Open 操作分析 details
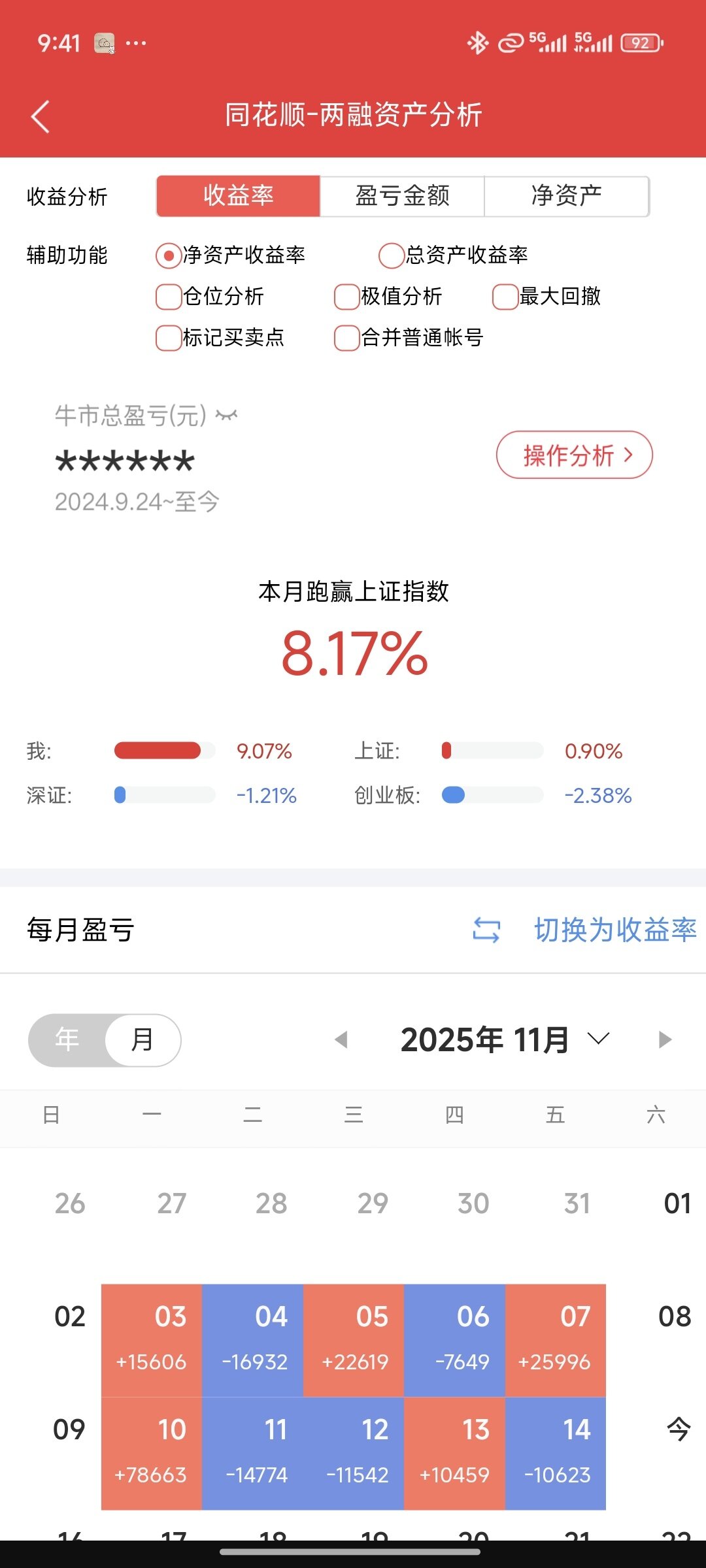The height and width of the screenshot is (1568, 706). [x=574, y=455]
